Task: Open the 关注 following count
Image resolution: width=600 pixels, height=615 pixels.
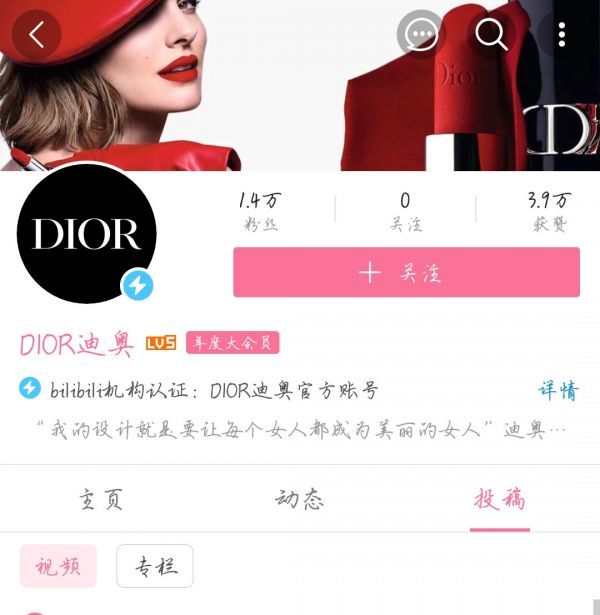Action: pos(405,212)
